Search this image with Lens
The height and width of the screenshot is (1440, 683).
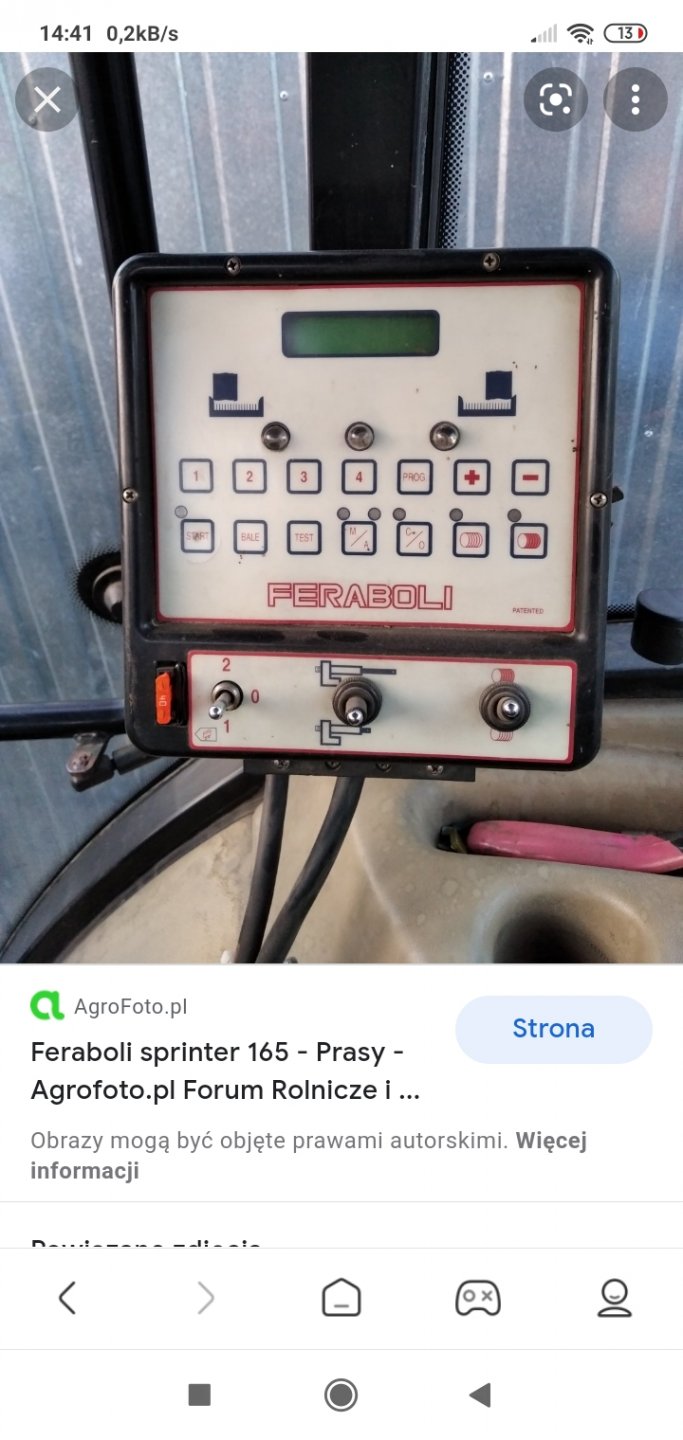point(555,100)
